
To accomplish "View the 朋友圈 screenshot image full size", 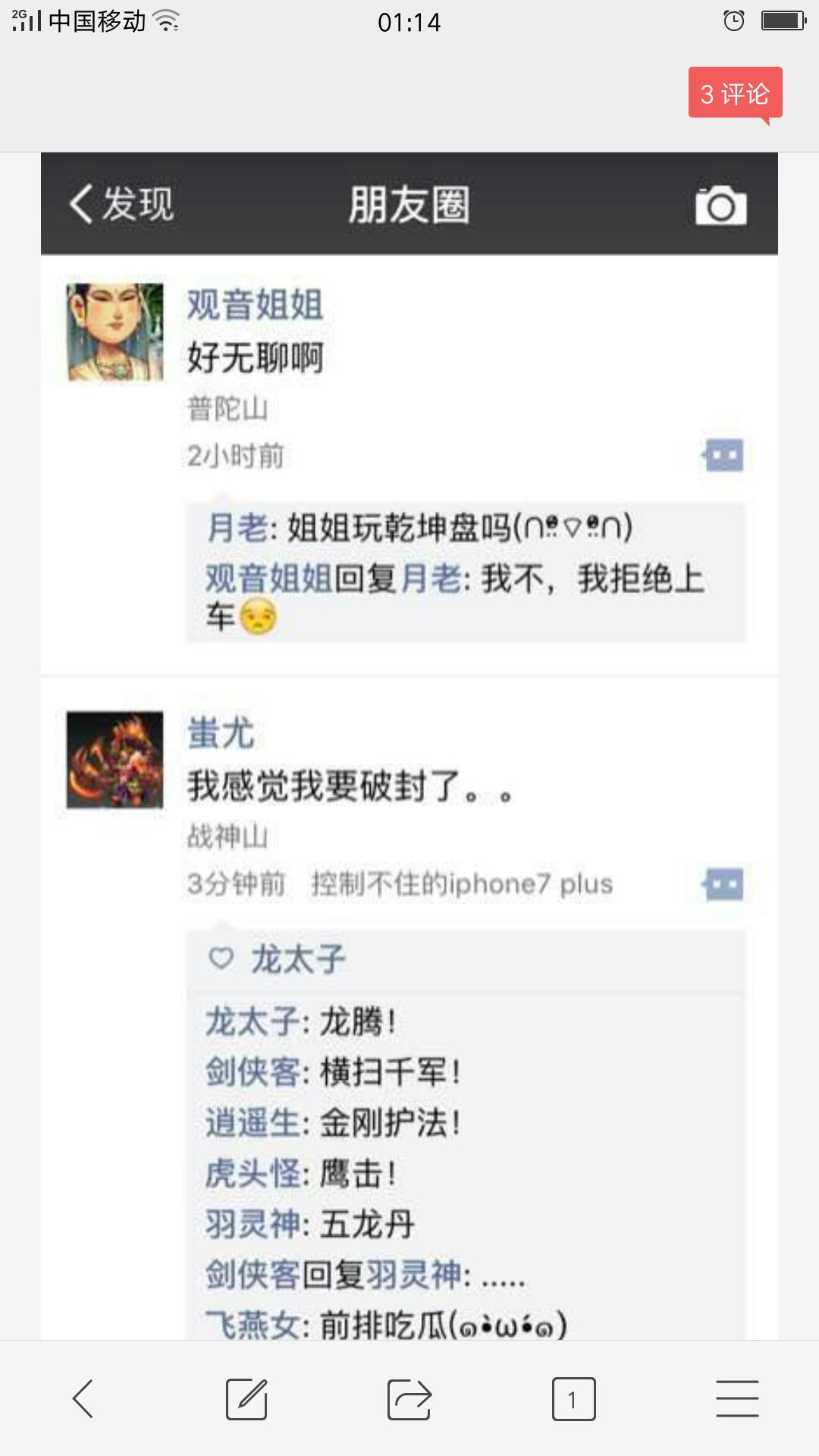I will pos(409,758).
